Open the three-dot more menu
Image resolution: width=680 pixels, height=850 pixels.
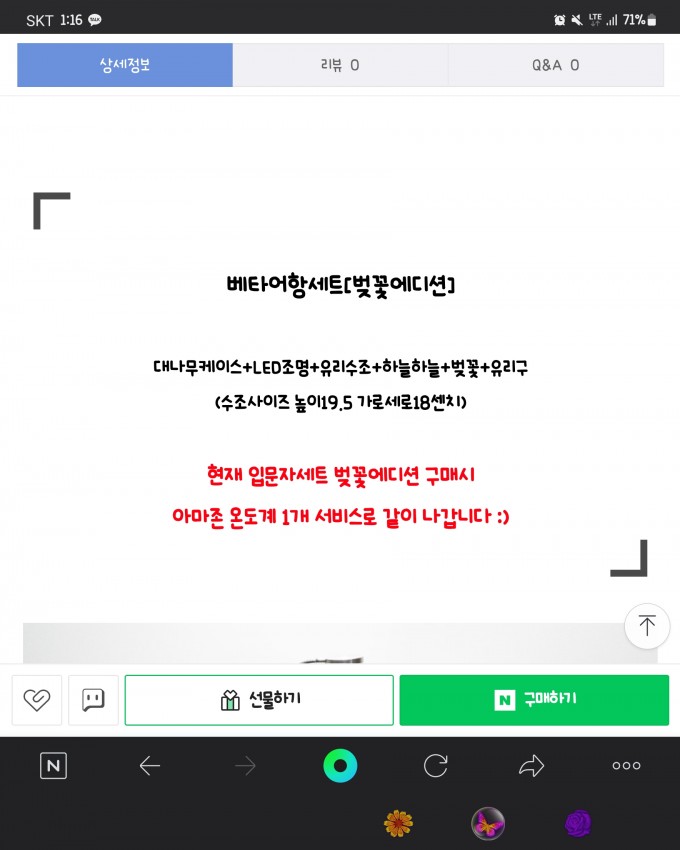626,765
